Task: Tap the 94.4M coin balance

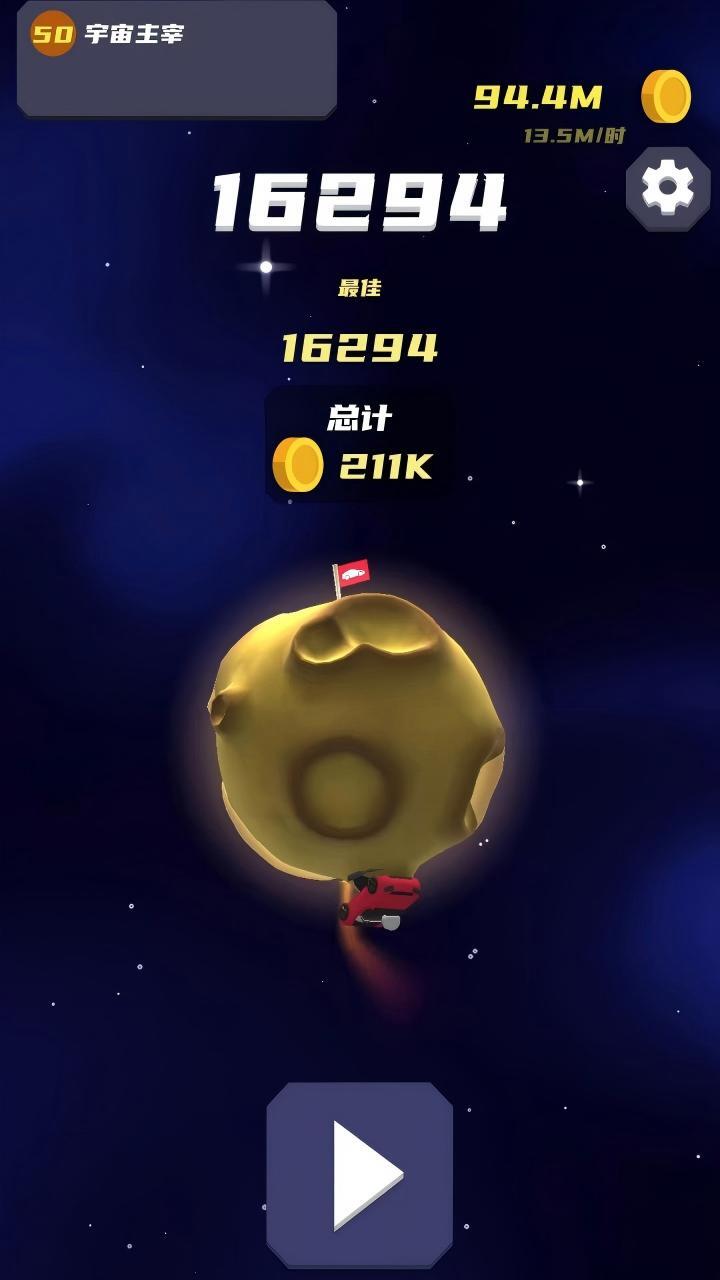Action: [580, 97]
